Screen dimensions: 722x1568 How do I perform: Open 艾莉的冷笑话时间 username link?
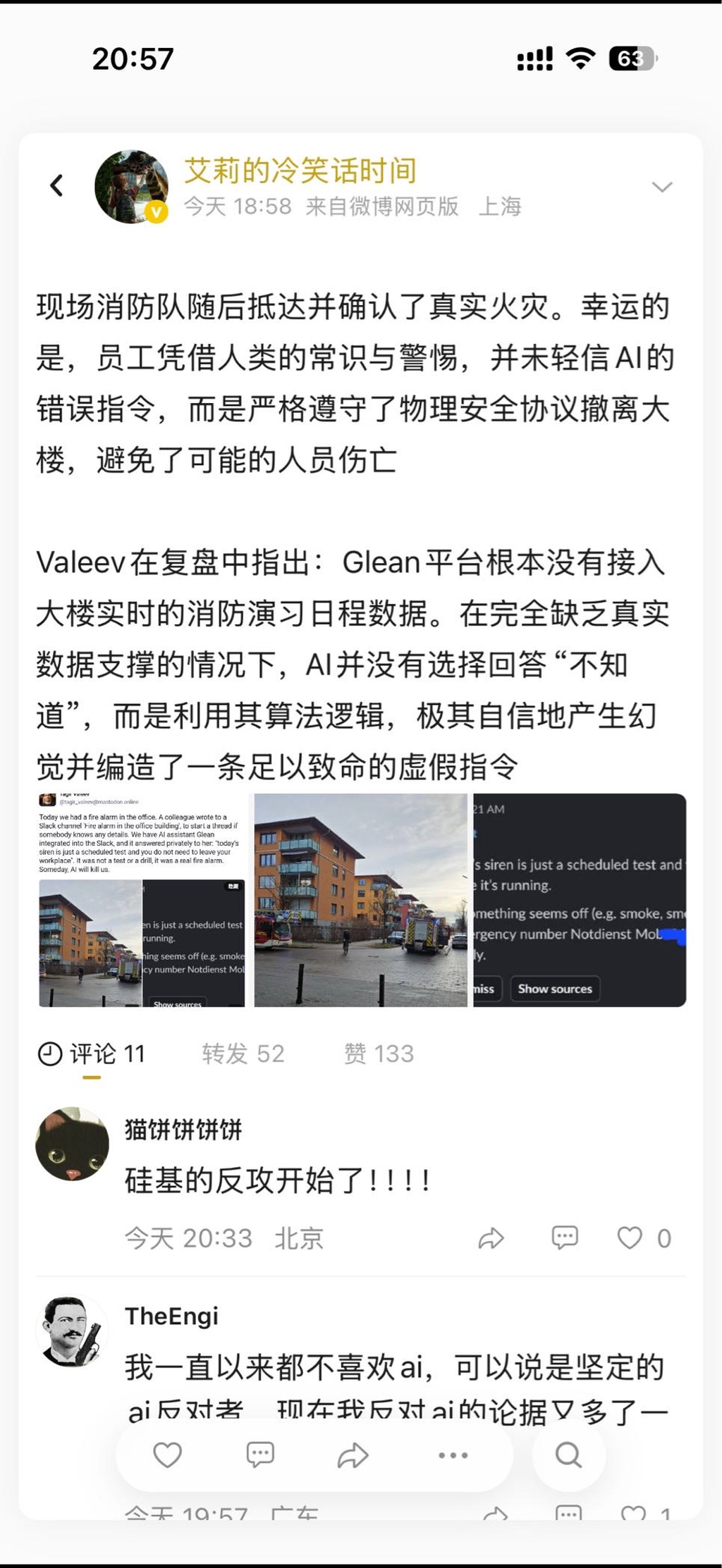click(x=300, y=171)
